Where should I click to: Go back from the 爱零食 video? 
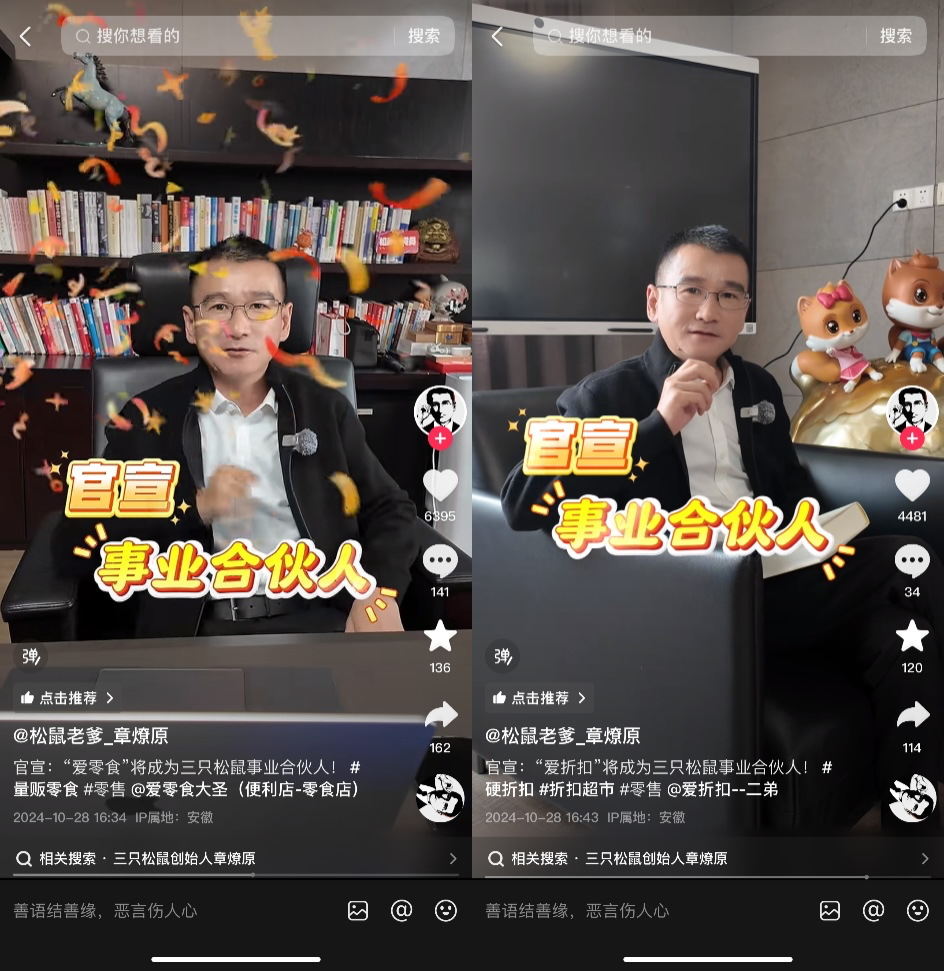point(26,37)
